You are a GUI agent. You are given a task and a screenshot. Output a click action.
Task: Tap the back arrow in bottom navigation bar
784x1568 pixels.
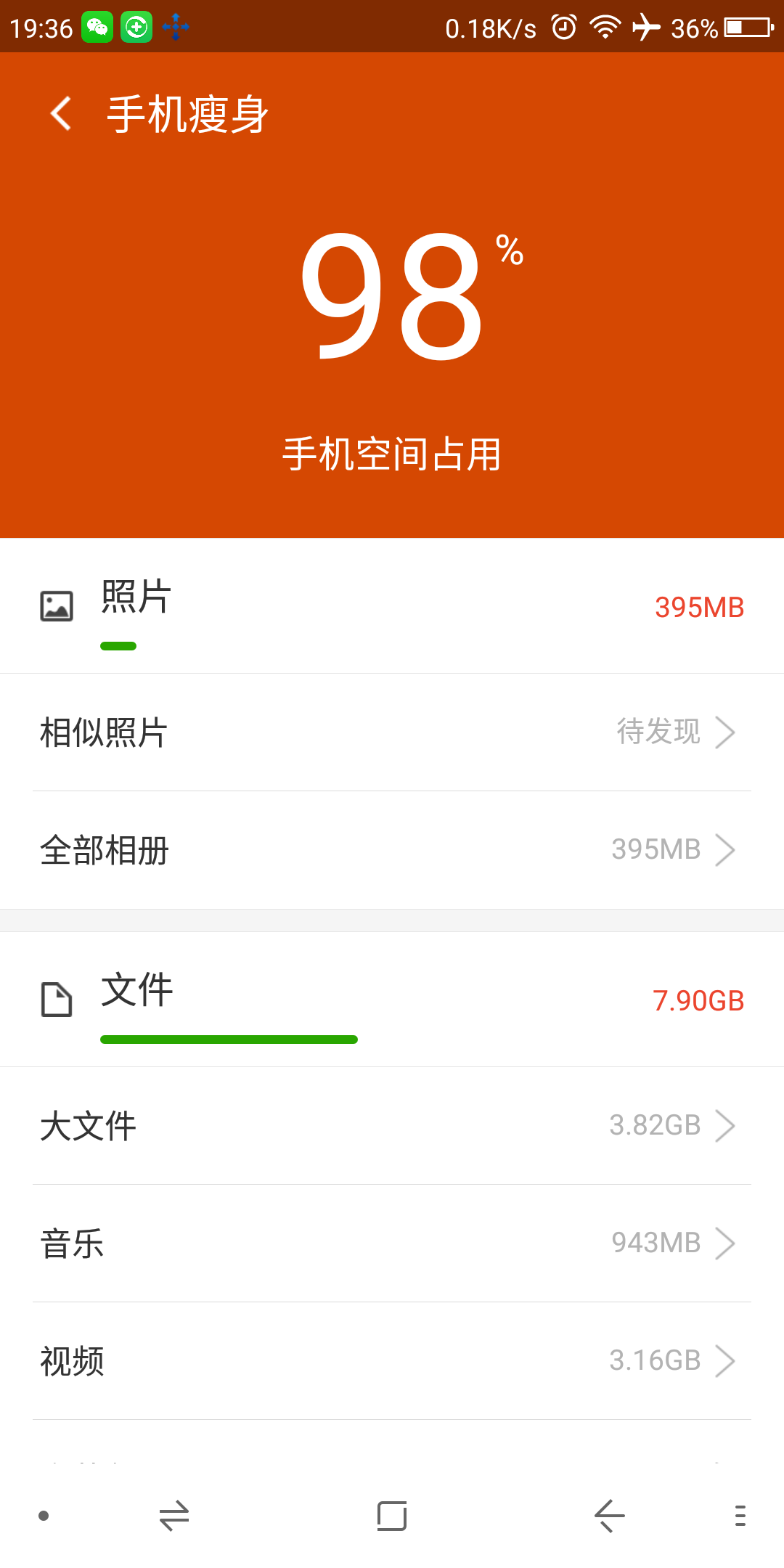(x=608, y=1516)
